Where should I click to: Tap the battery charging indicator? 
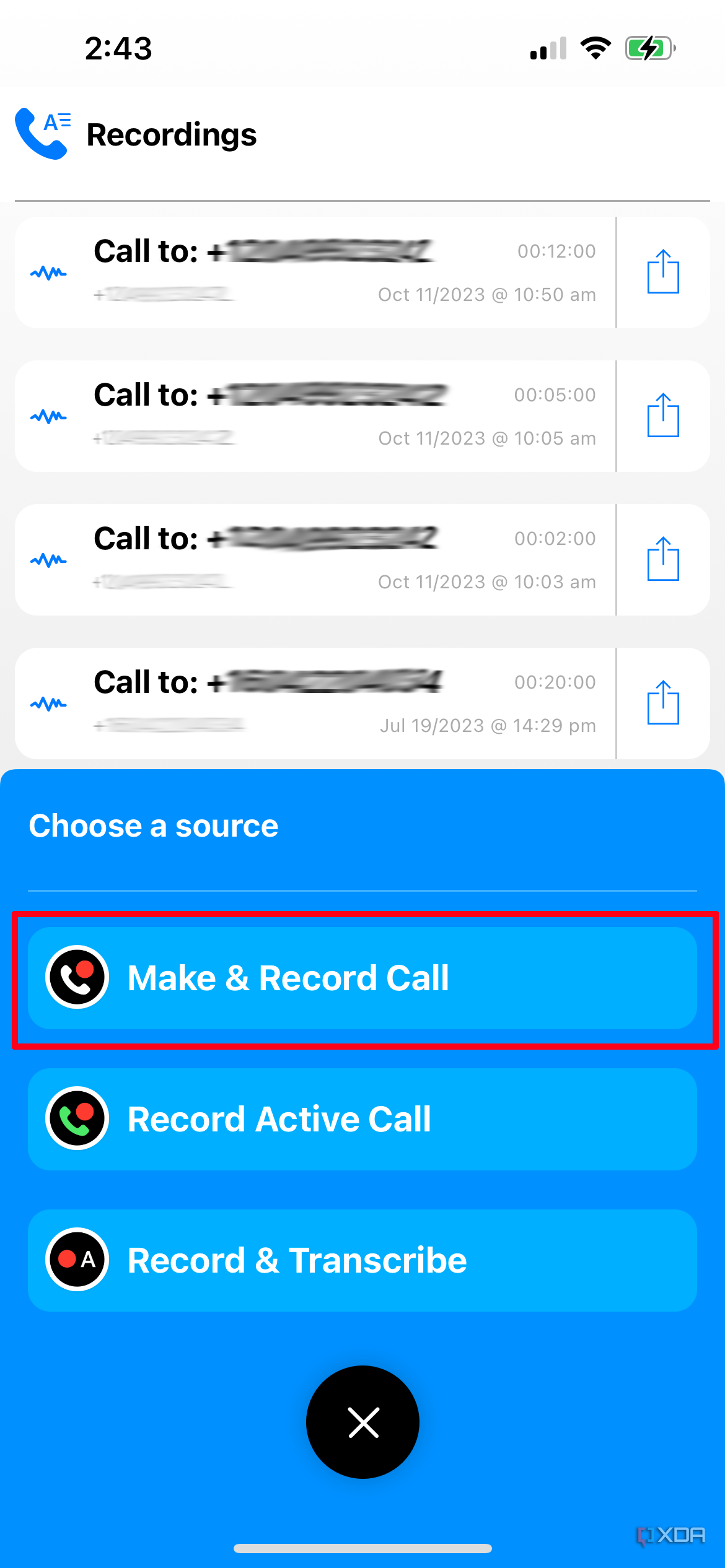(x=650, y=46)
